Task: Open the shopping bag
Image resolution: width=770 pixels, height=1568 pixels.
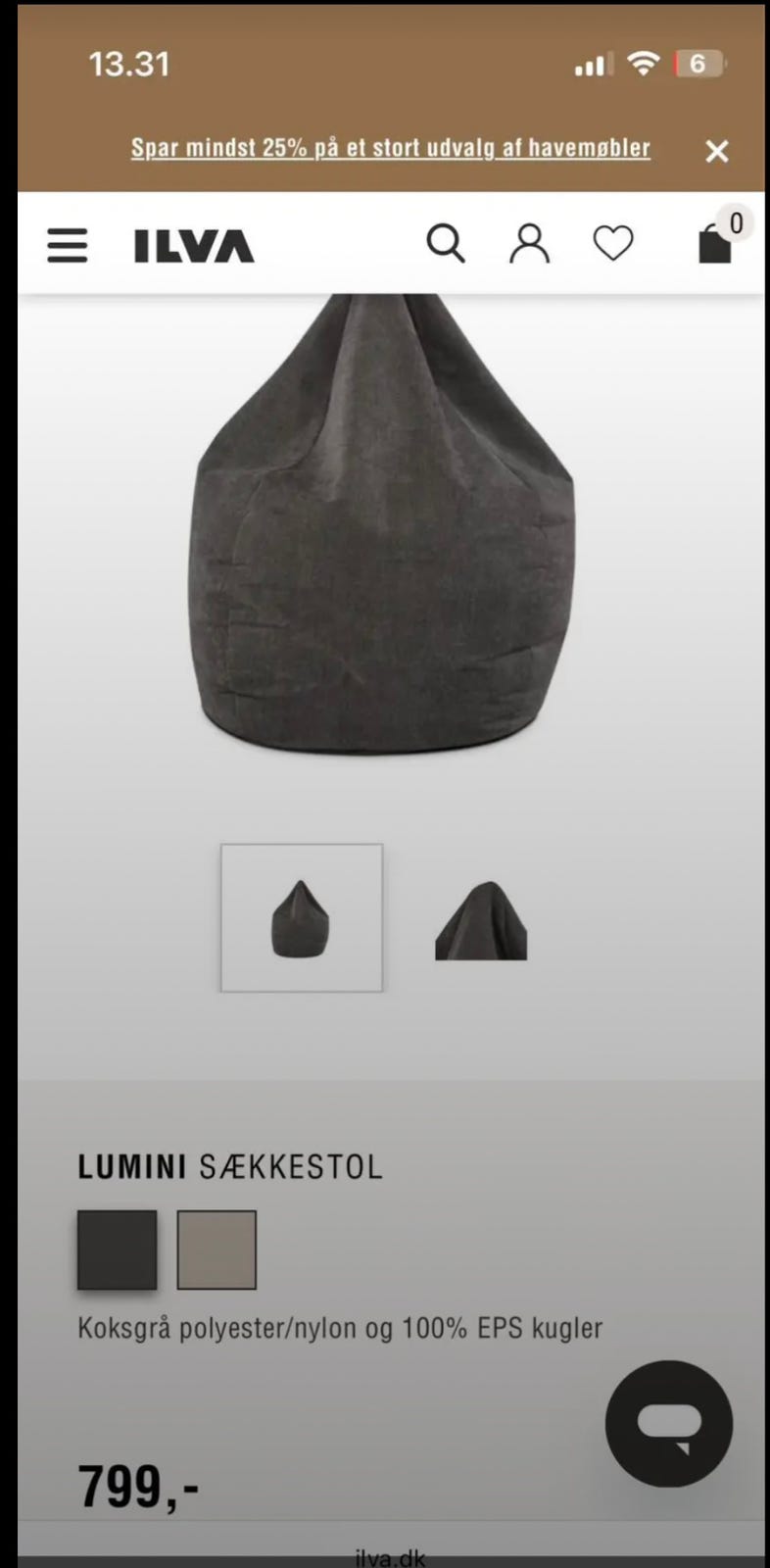Action: [718, 239]
